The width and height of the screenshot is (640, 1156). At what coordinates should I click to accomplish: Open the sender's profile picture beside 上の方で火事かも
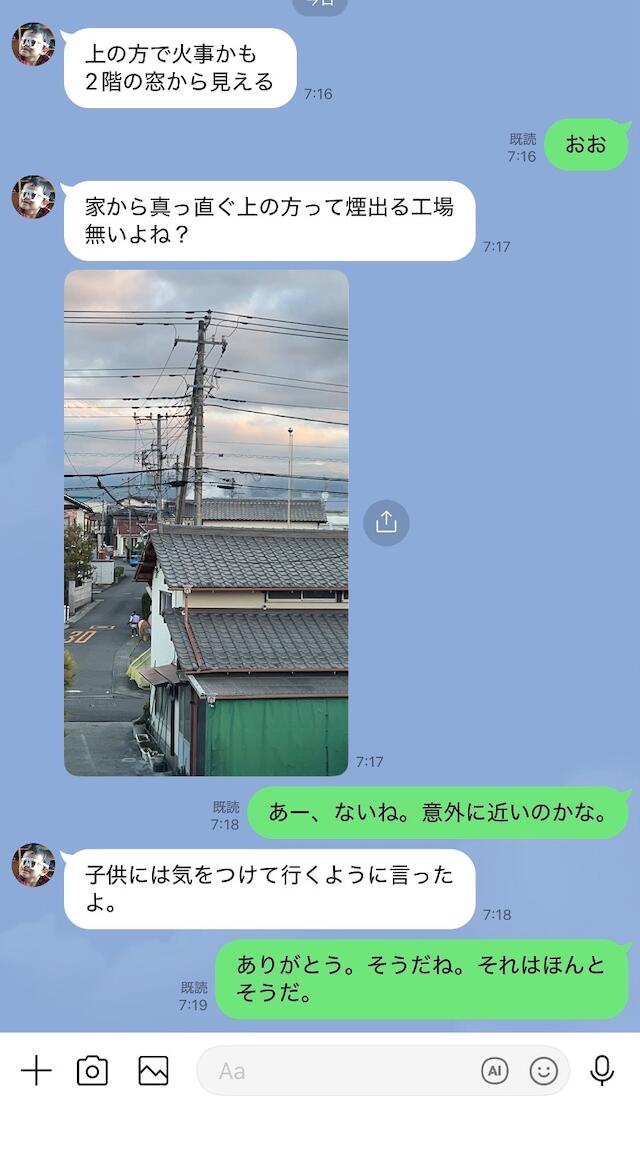tap(33, 45)
